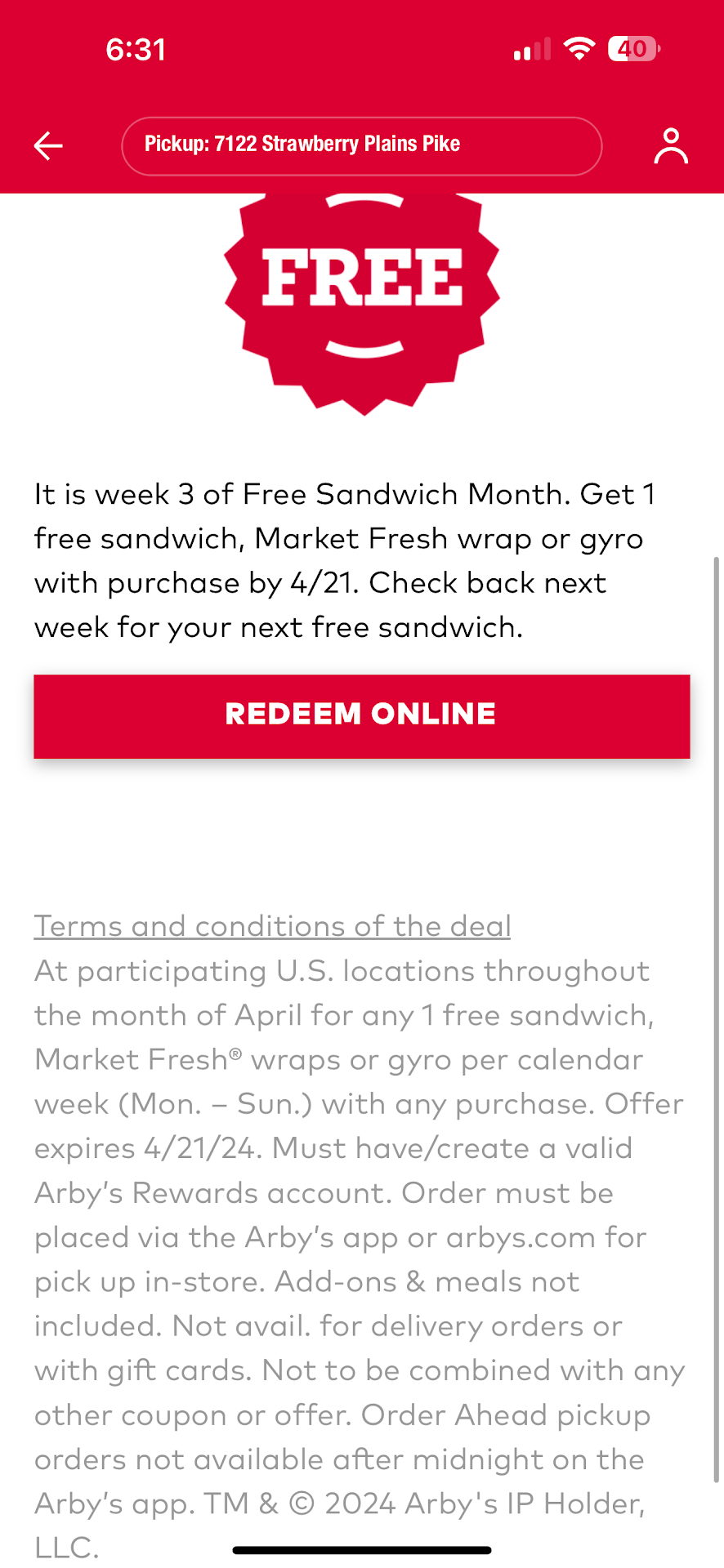Change pickup location 7122 Strawberry Plains Pike
This screenshot has height=1568, width=724.
pos(361,146)
